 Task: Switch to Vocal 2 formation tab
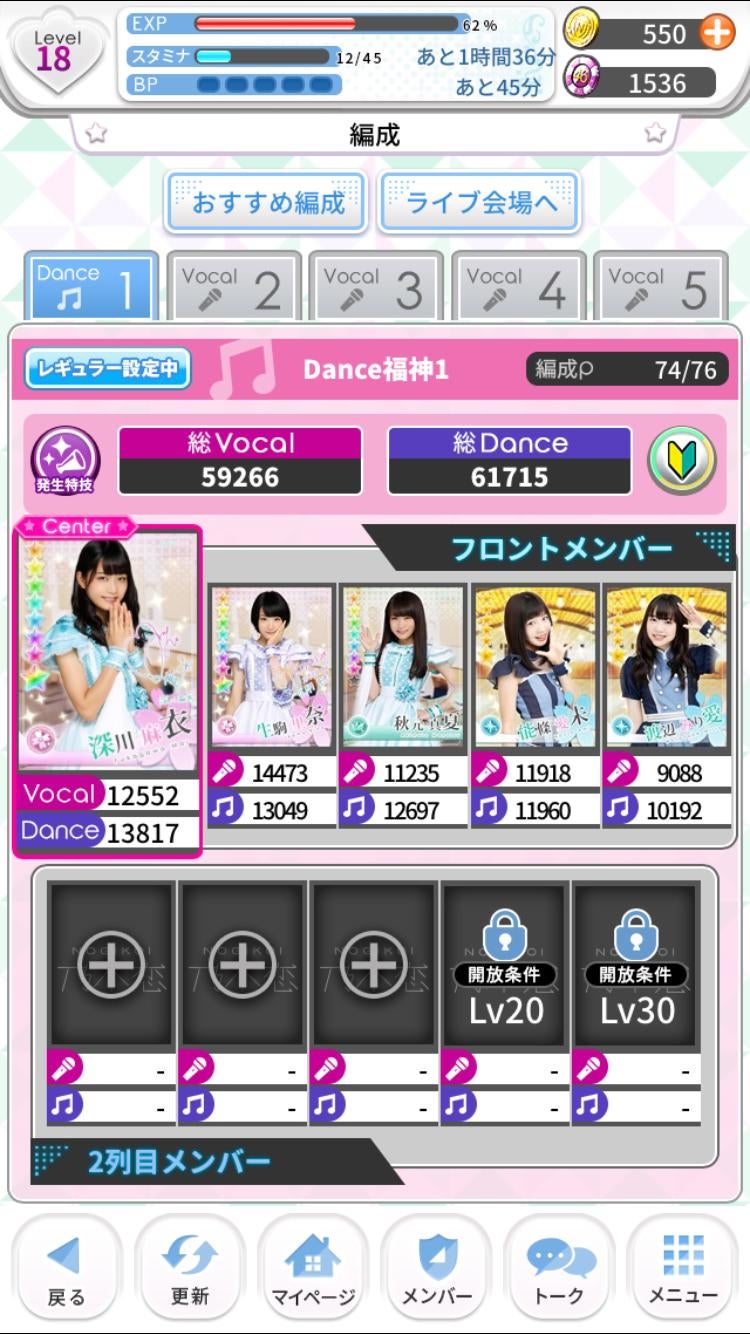(x=233, y=287)
